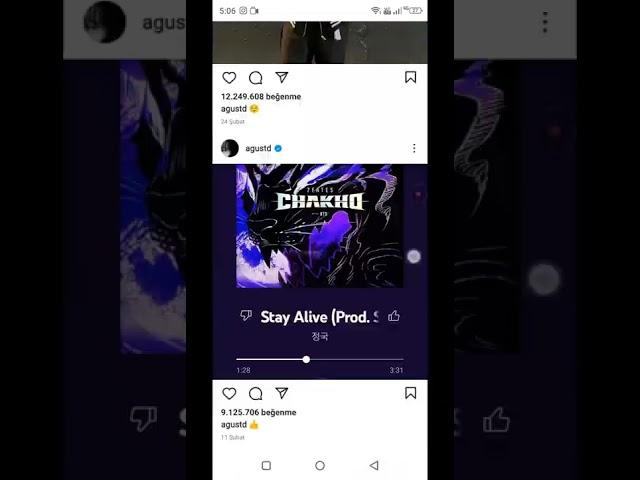Go back with the system back button
The height and width of the screenshot is (480, 640).
[x=374, y=465]
